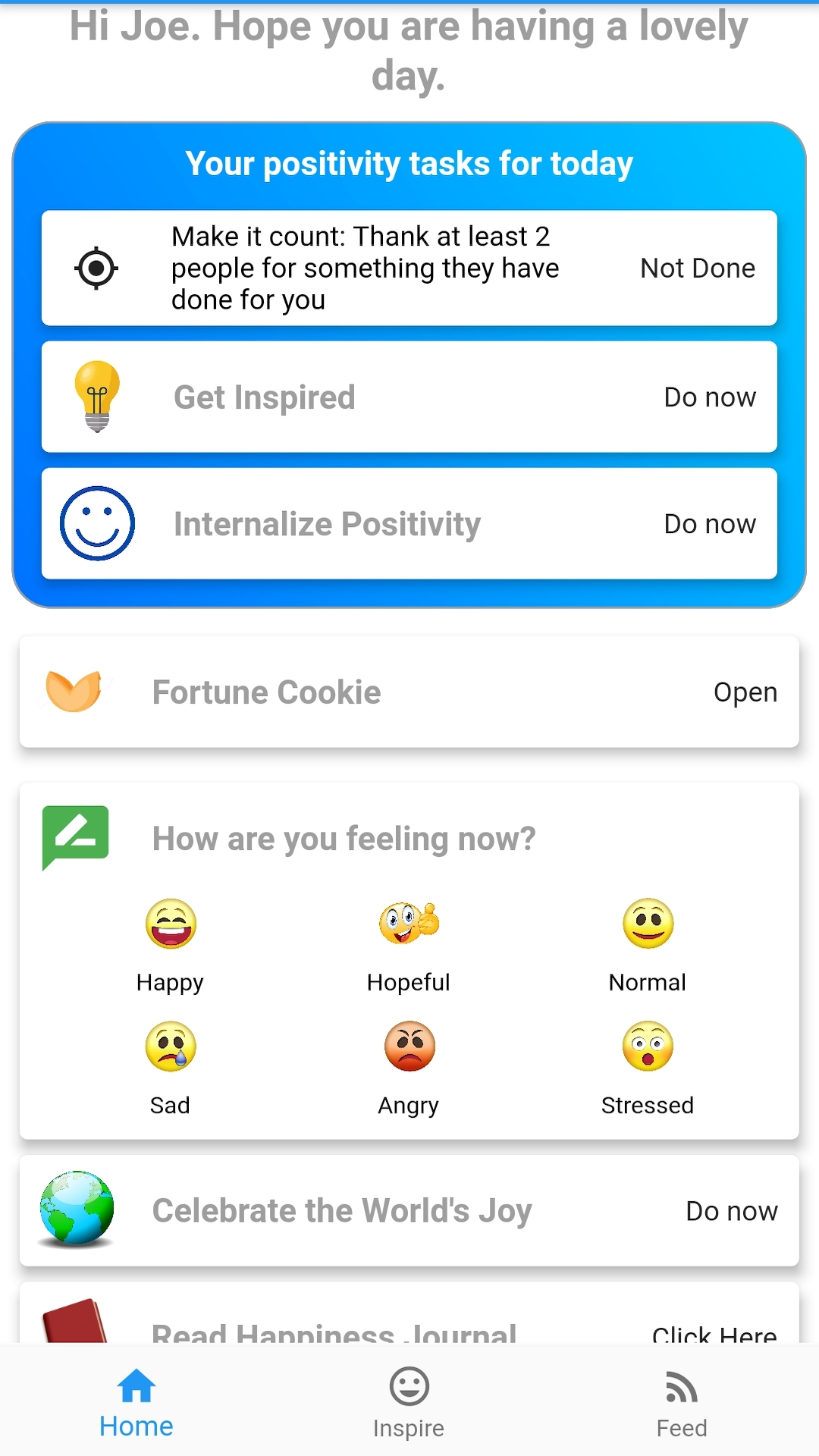Pick the Normal mood emoji

pos(648,924)
